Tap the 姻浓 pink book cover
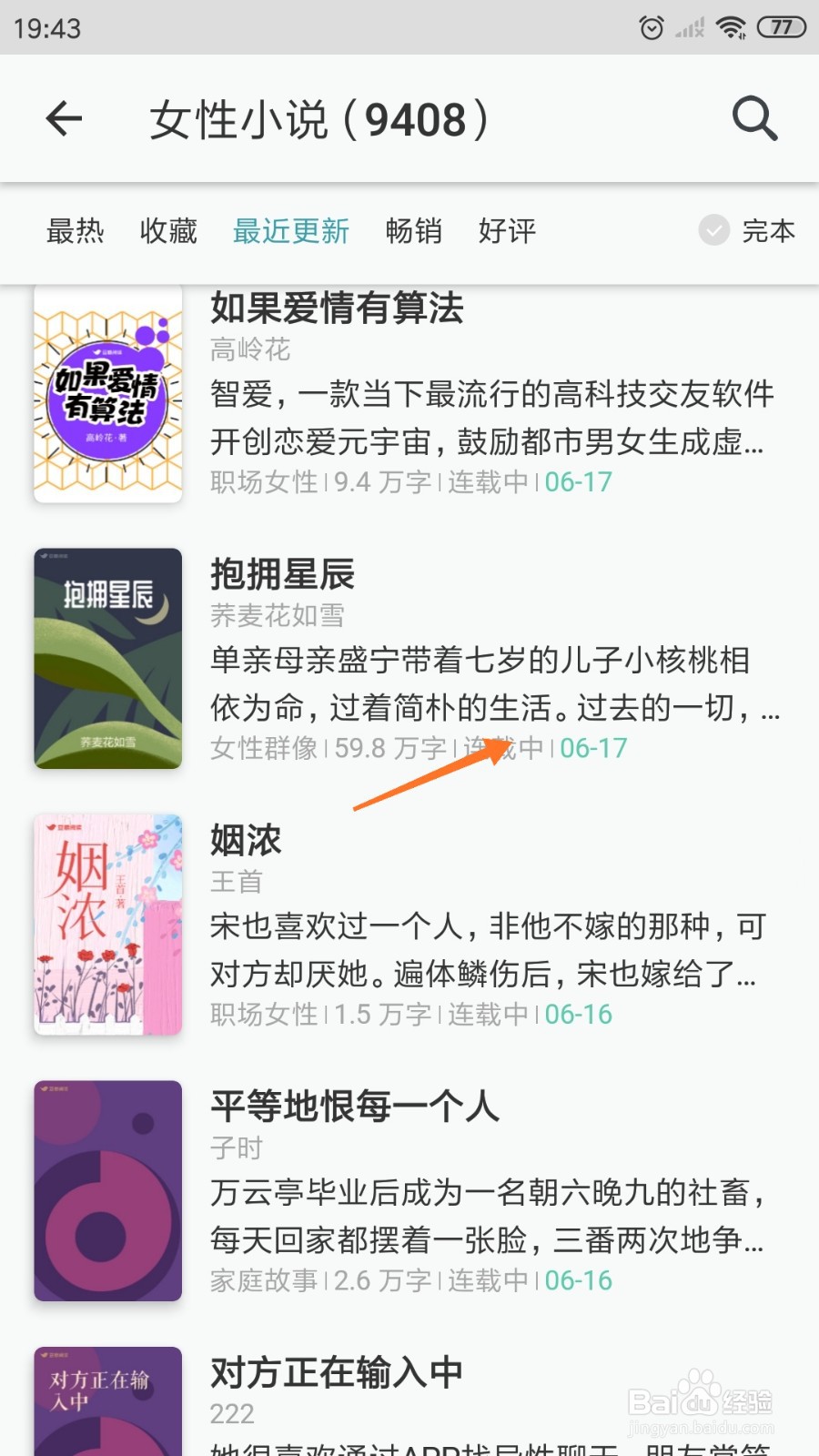This screenshot has height=1456, width=819. pos(107,924)
